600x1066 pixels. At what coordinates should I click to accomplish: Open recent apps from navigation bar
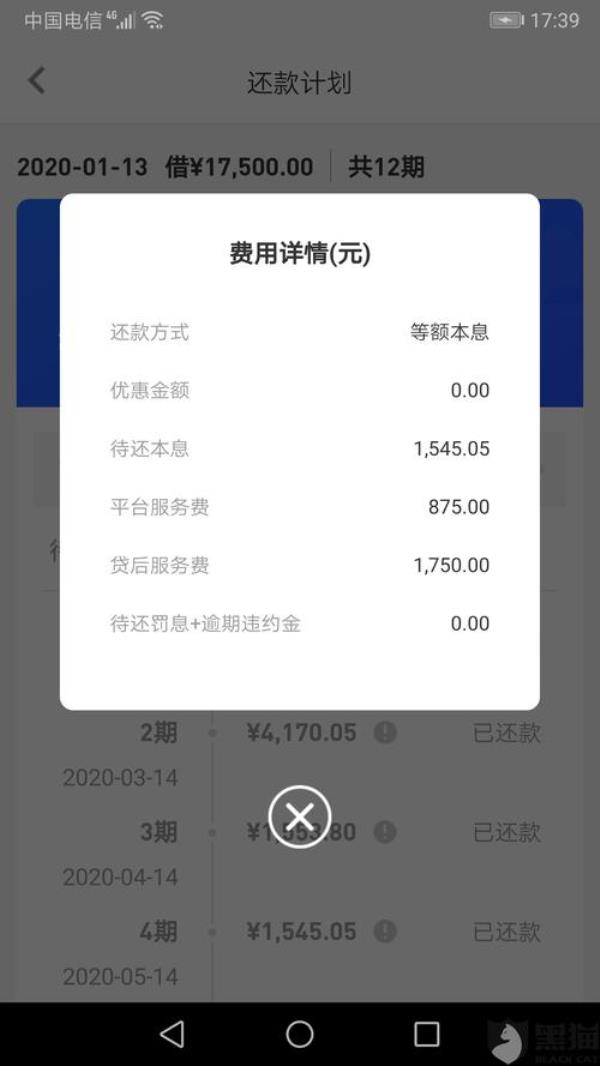[427, 1034]
